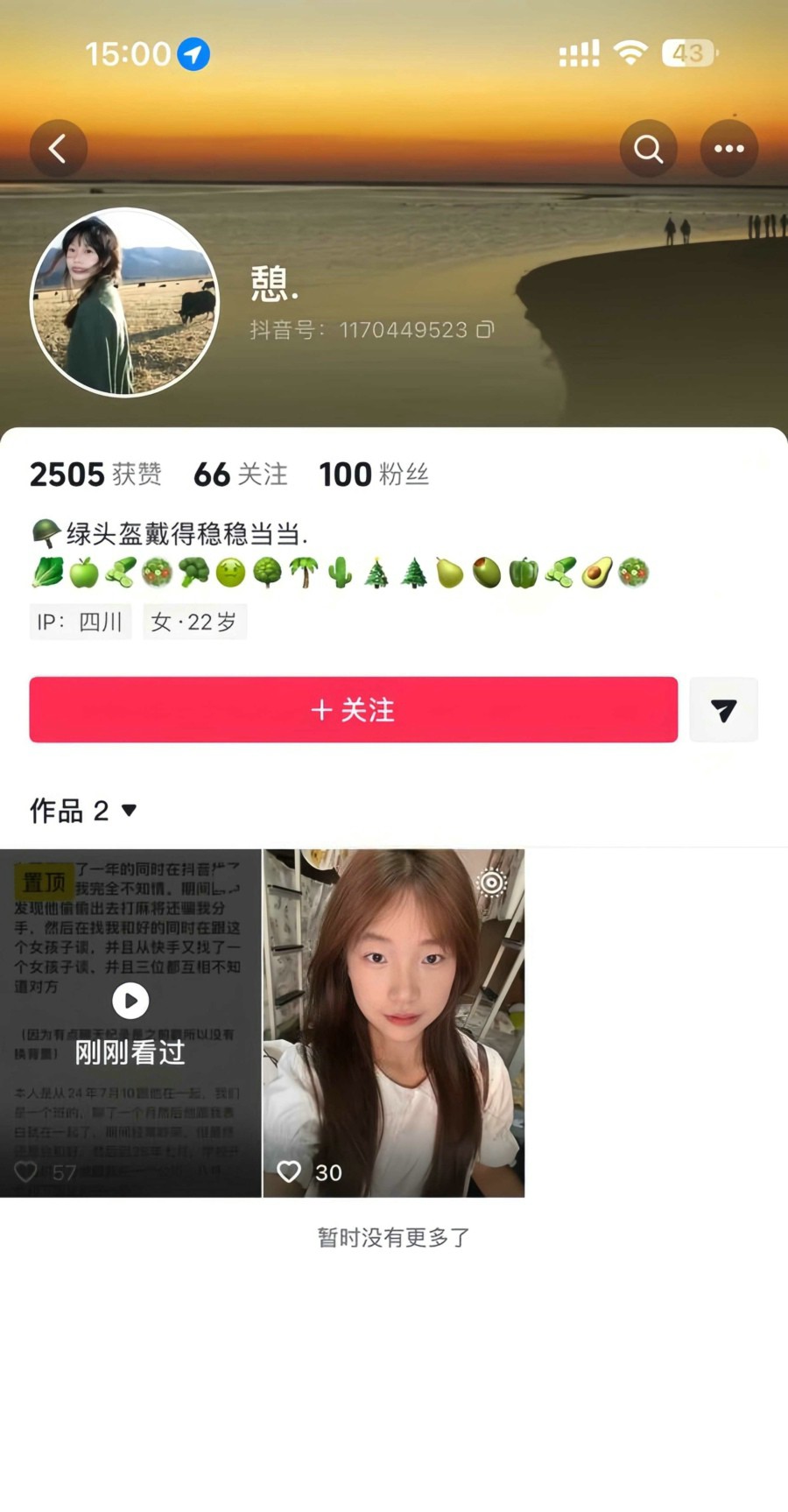
Task: Open search on this profile
Action: [648, 149]
